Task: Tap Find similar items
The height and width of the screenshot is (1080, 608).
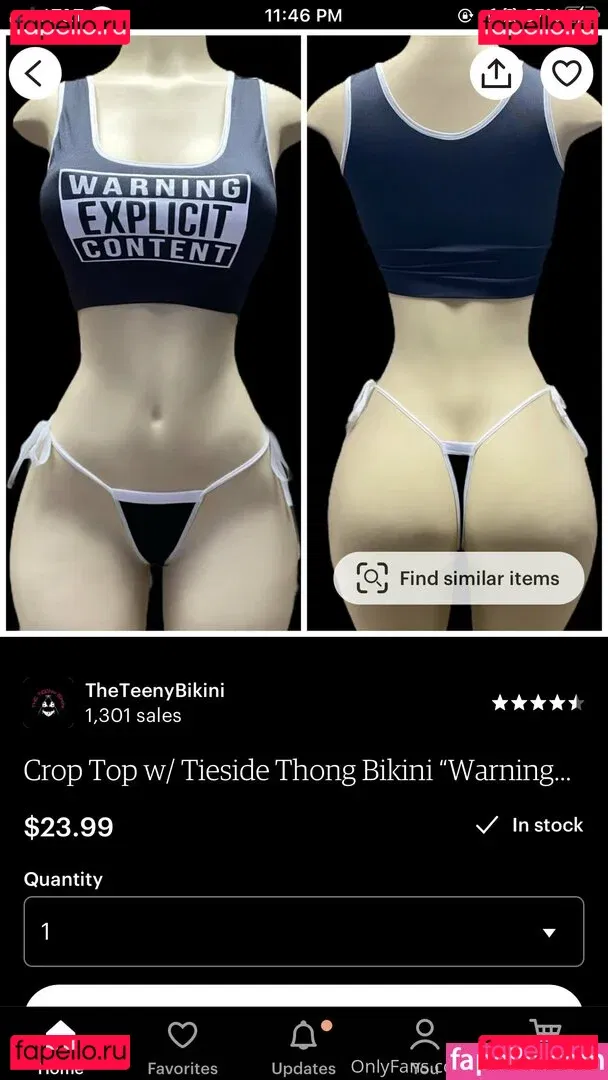Action: [x=459, y=578]
